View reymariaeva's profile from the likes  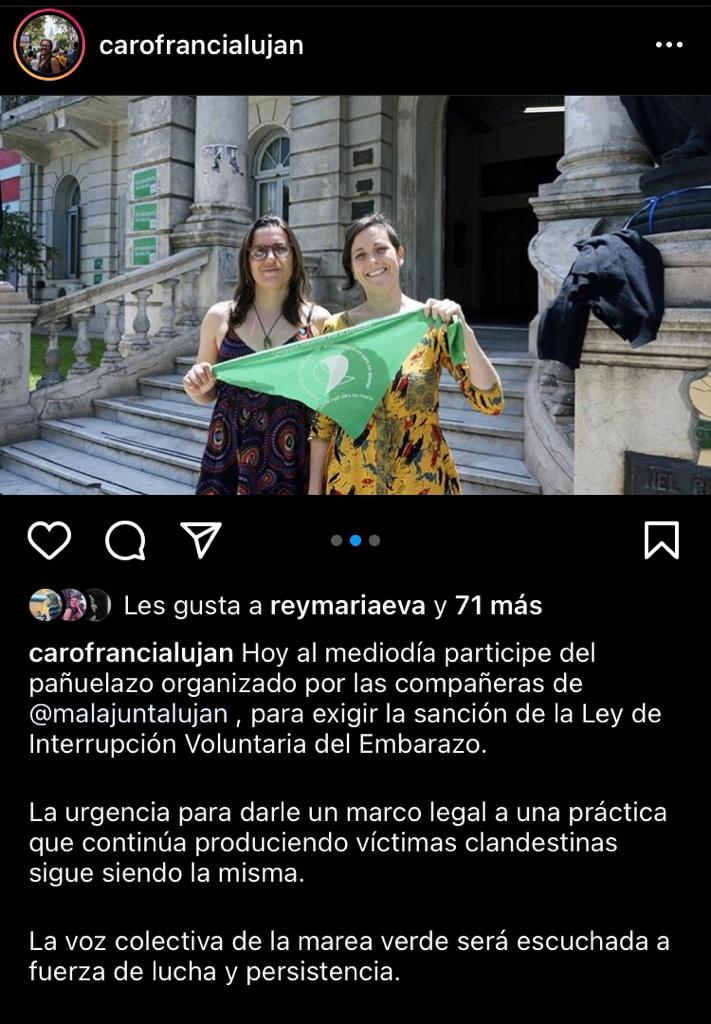(349, 605)
